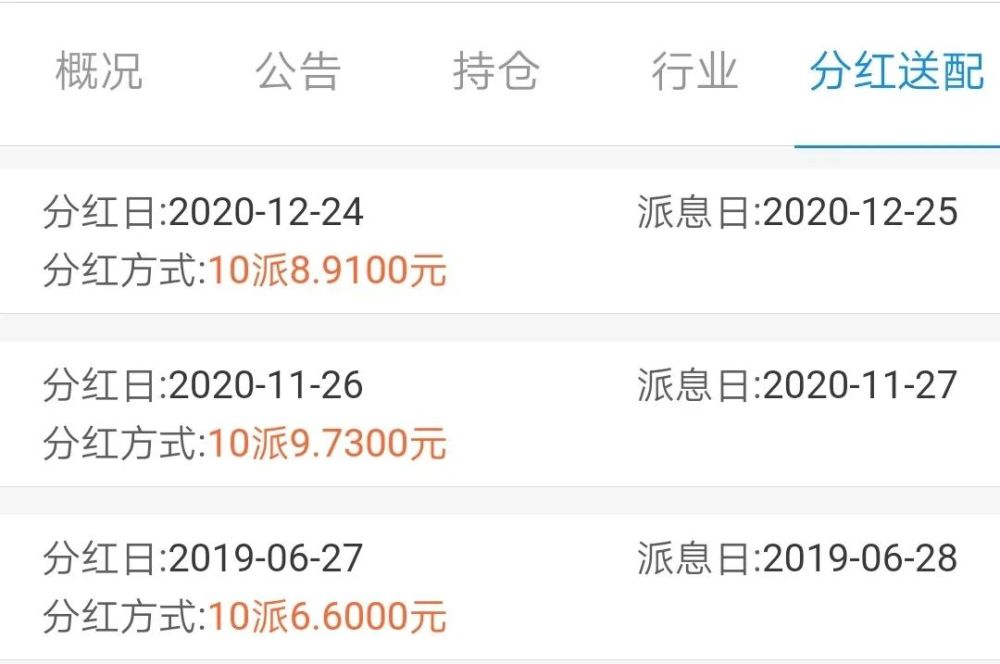Screen dimensions: 1000x664
Task: View the 行业 tab
Action: (695, 73)
